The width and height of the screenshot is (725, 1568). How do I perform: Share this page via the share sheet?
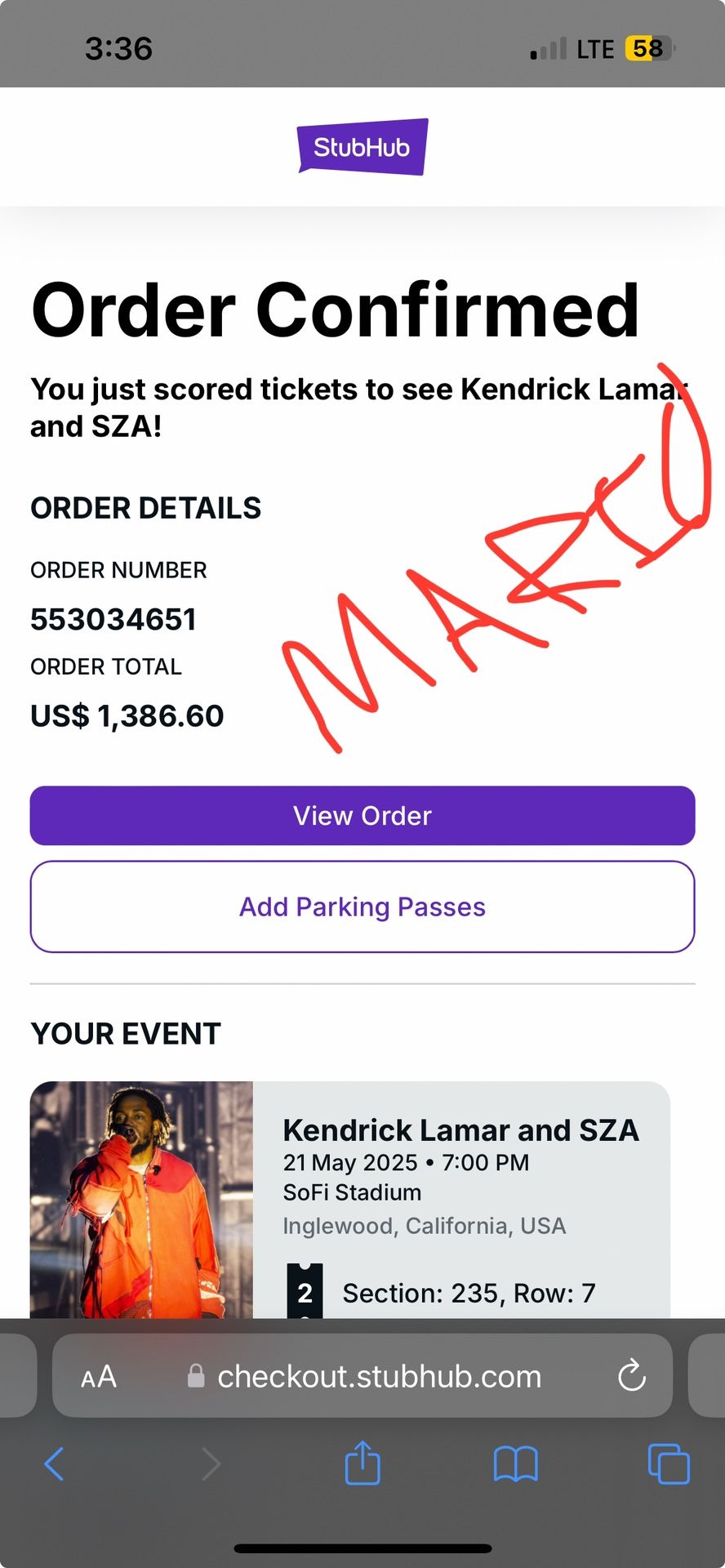click(362, 1462)
